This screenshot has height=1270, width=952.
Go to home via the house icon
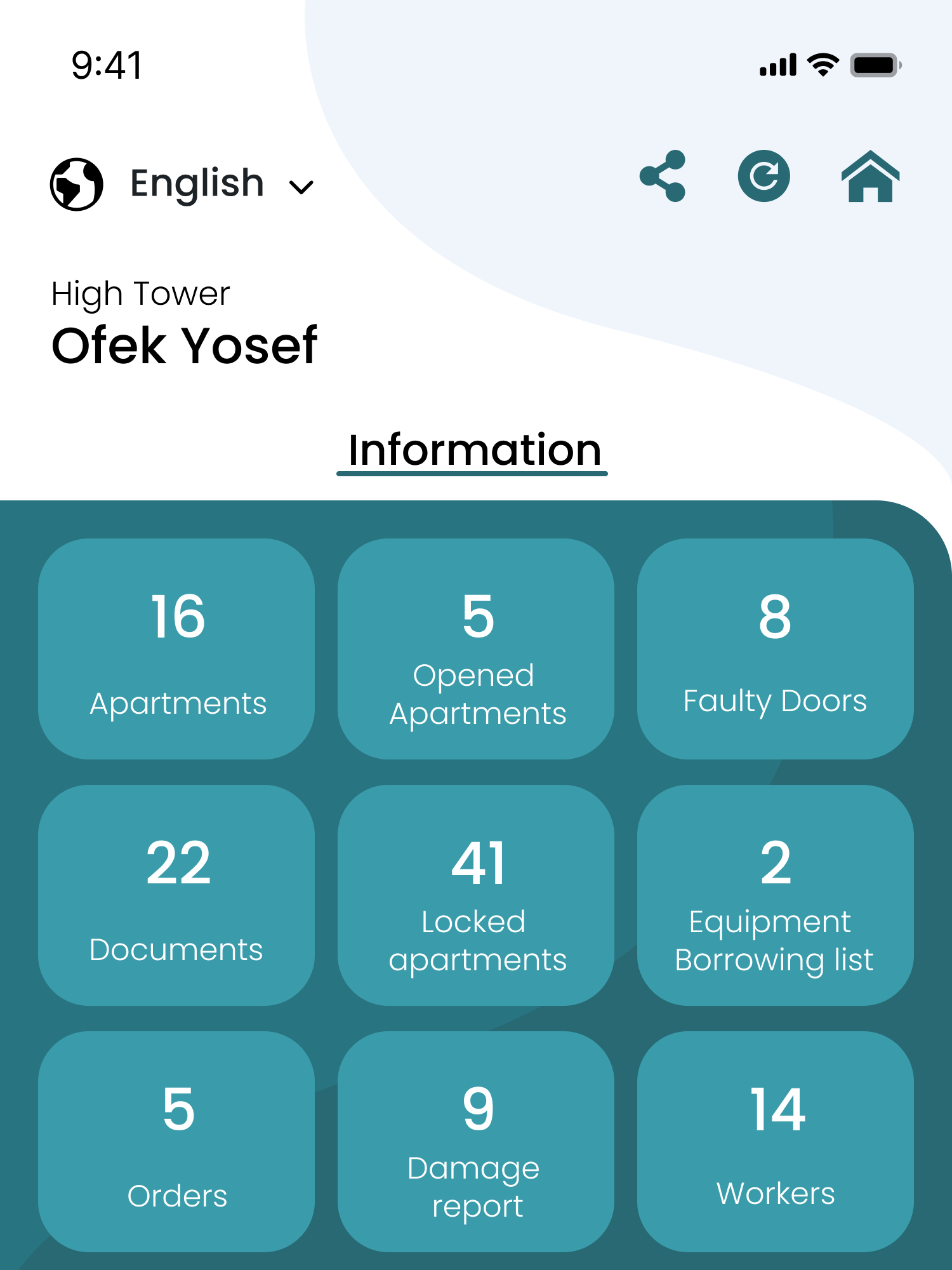click(x=870, y=177)
